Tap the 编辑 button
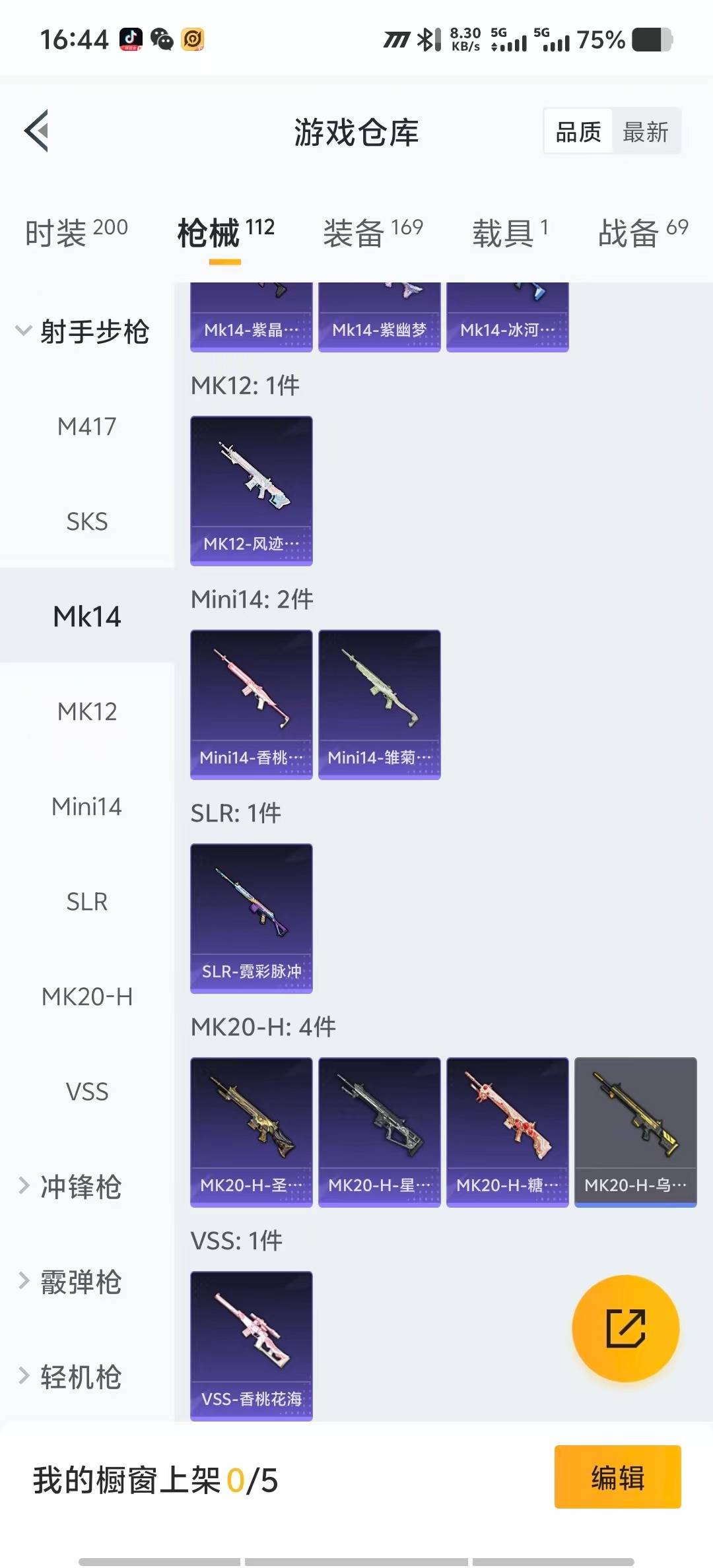This screenshot has height=1568, width=713. pos(617,1477)
